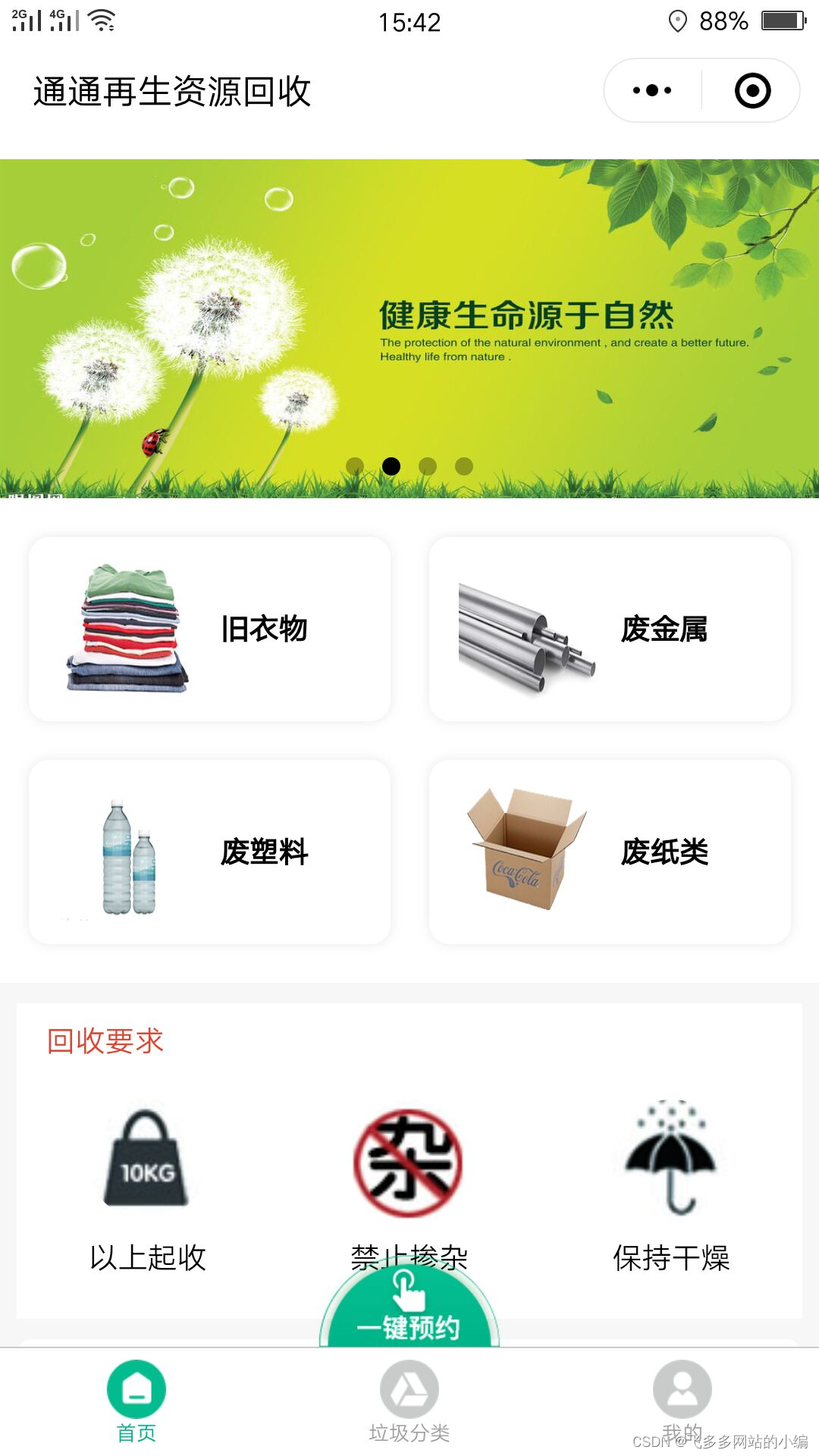
Task: Switch to the 垃圾分类 tab
Action: [409, 1401]
